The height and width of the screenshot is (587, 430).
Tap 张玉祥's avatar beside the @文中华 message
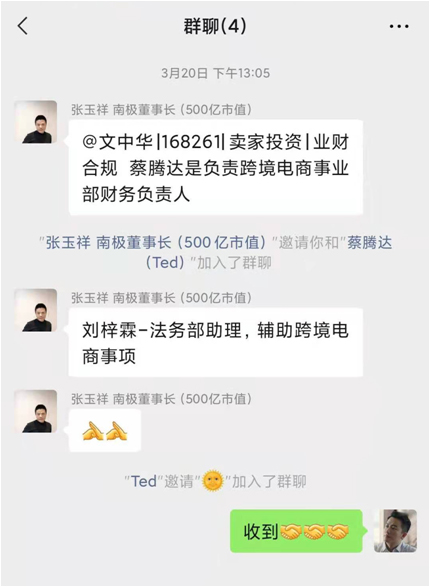click(36, 122)
